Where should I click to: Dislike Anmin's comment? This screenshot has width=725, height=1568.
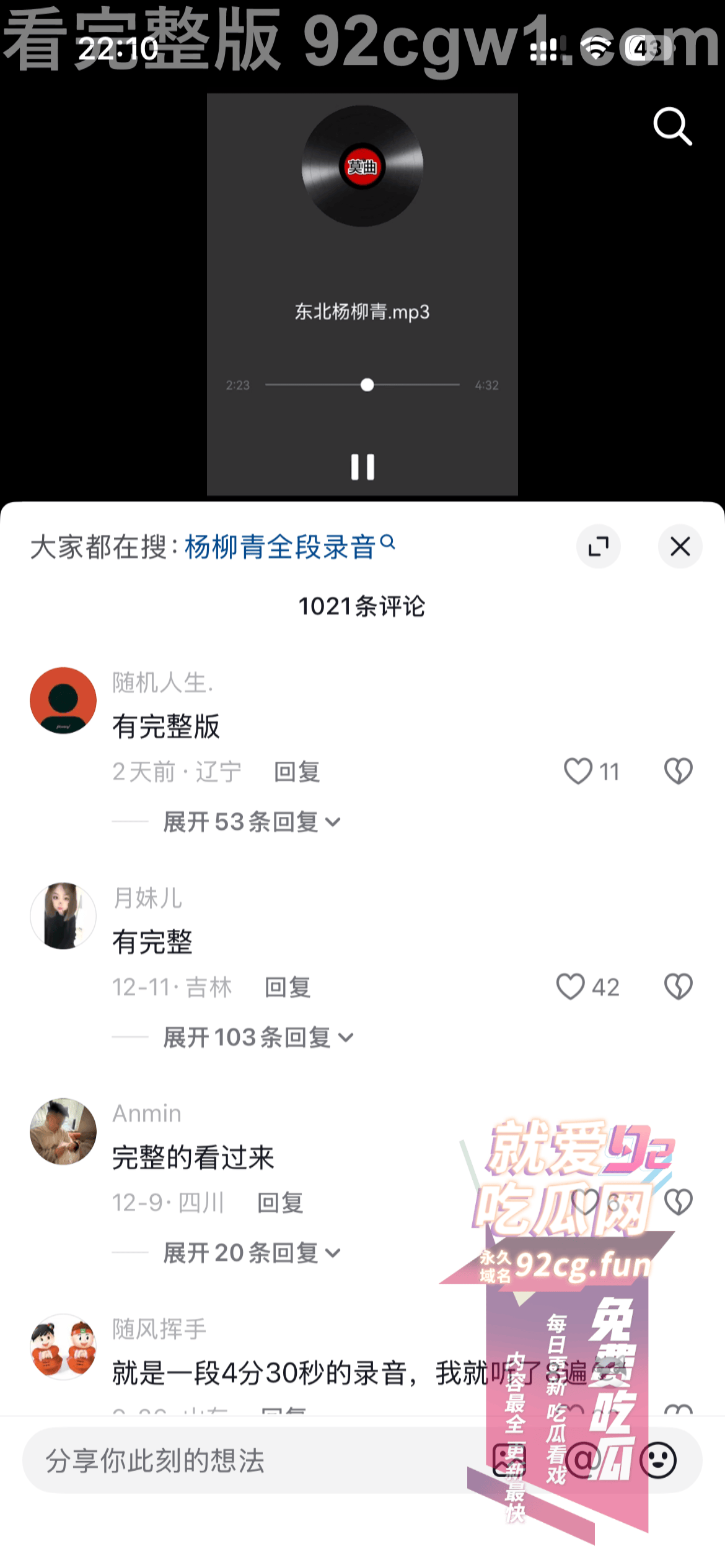678,1203
